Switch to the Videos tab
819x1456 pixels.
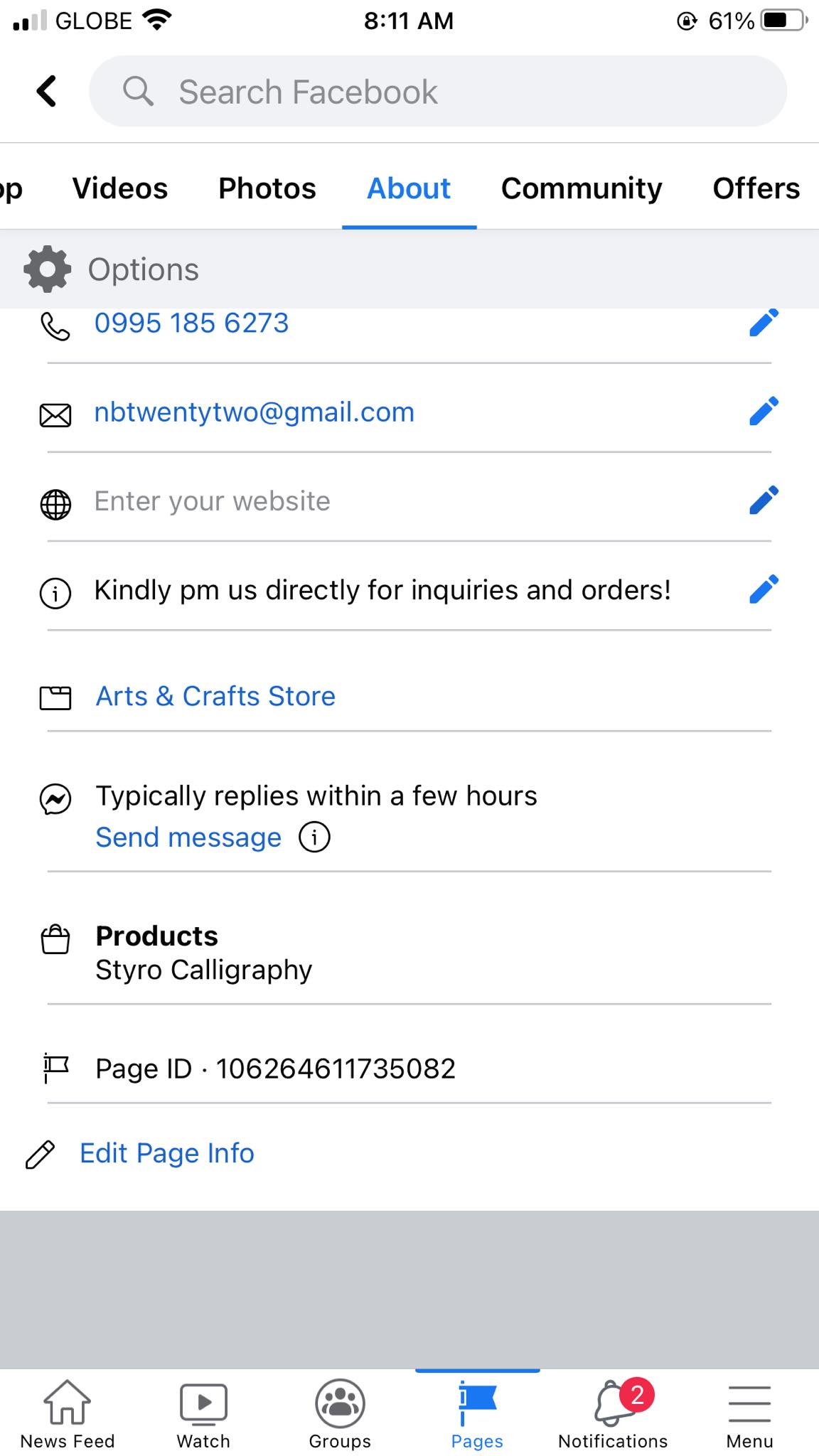(120, 188)
